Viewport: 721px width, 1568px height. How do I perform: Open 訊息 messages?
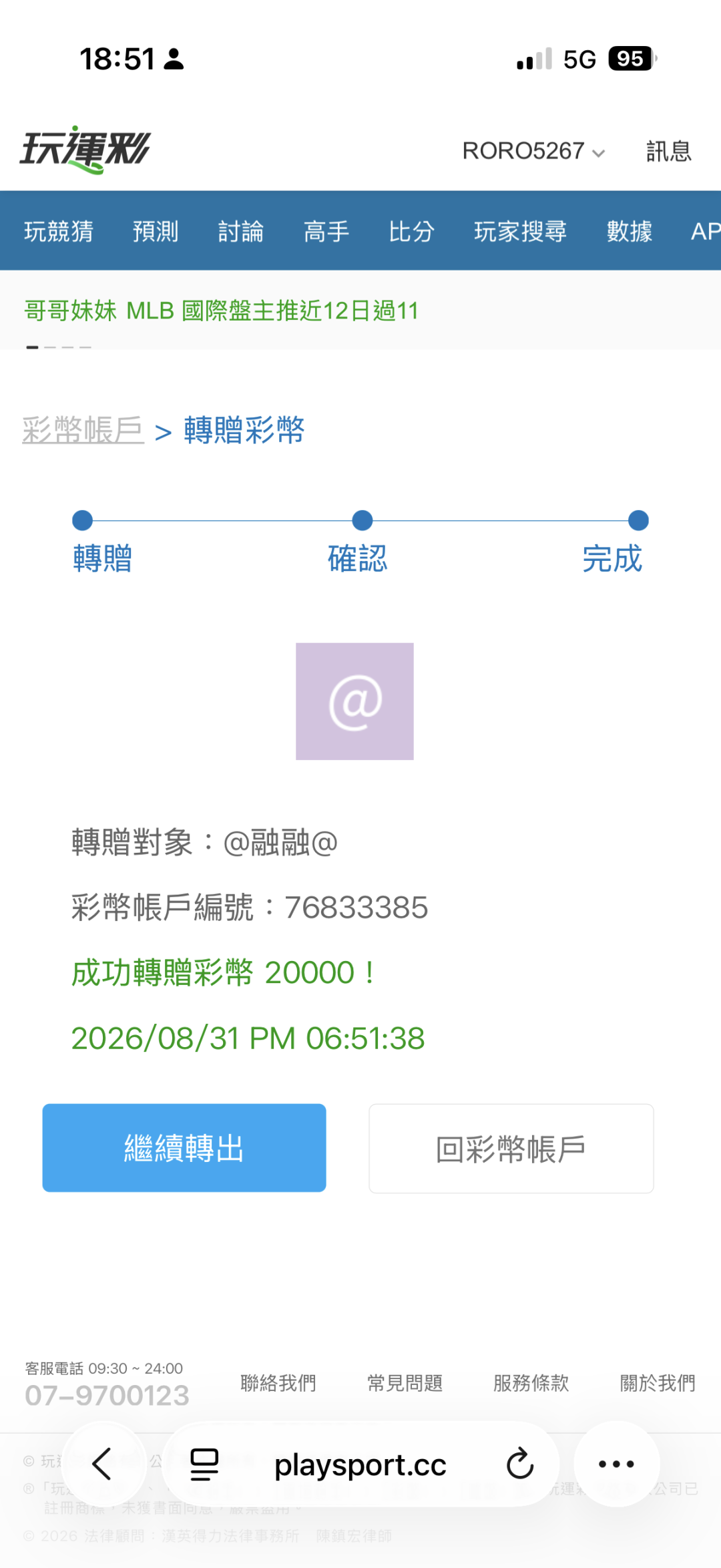tap(668, 152)
